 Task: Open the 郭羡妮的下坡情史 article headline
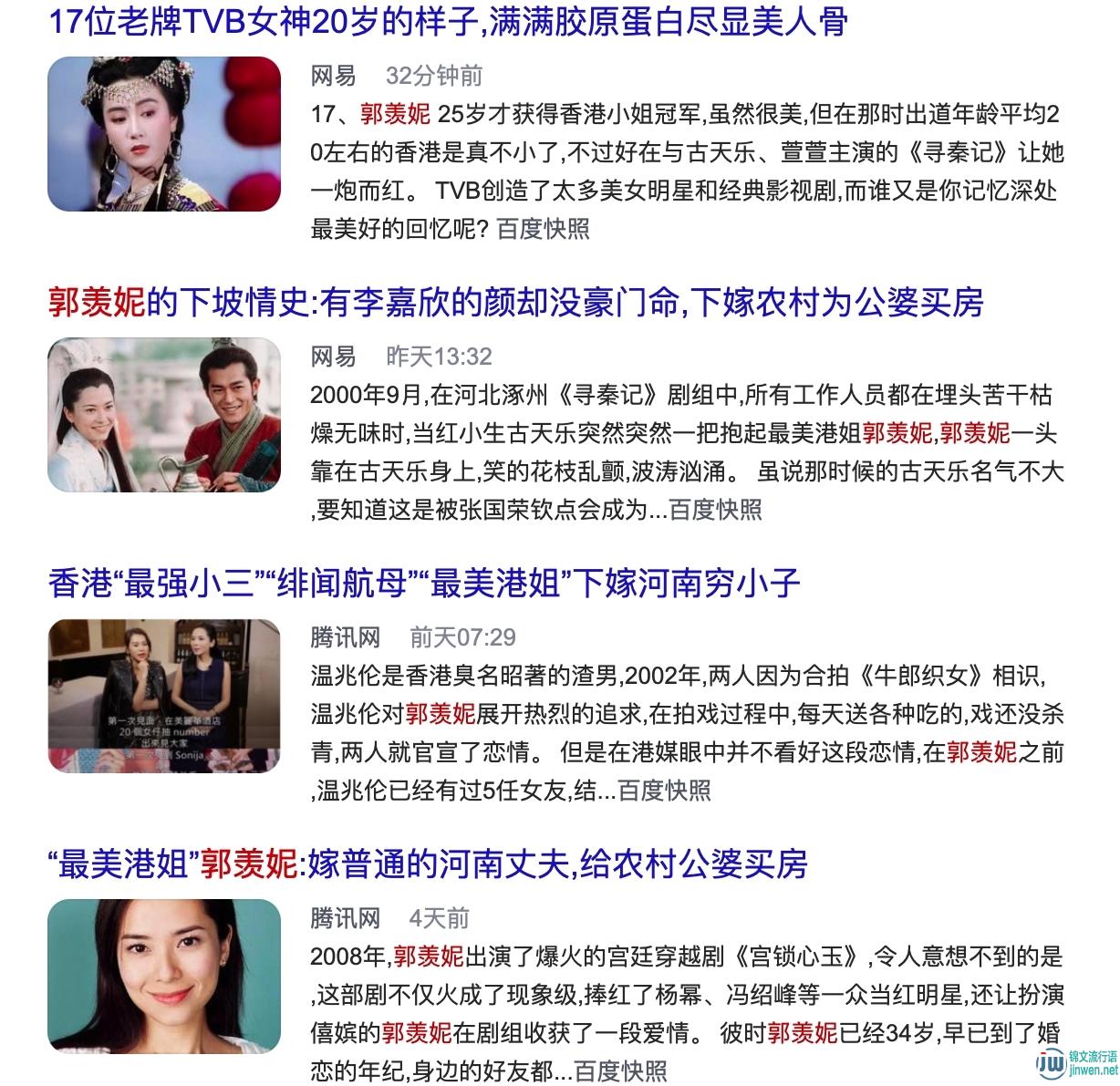[515, 302]
